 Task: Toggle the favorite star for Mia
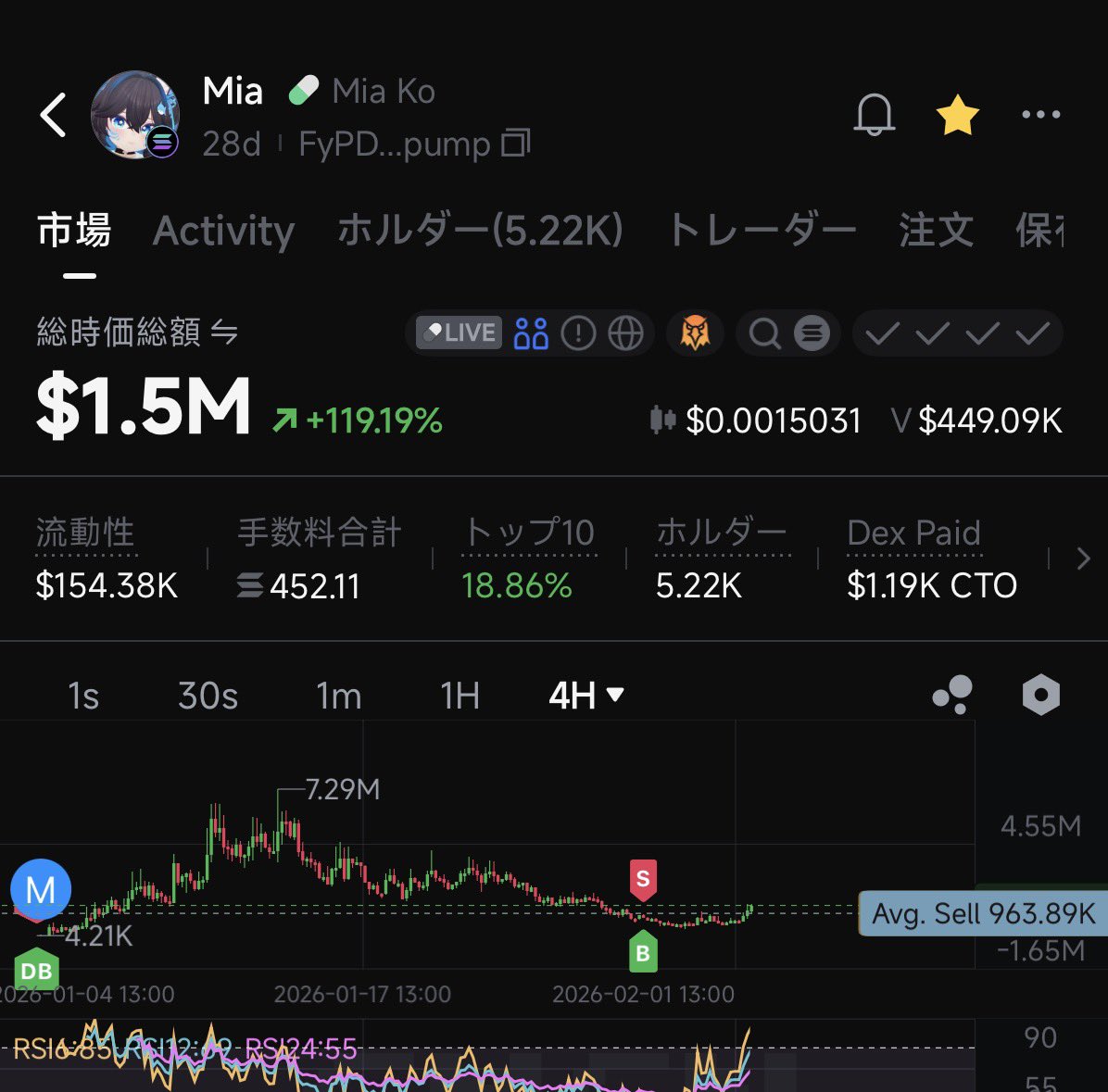point(957,116)
